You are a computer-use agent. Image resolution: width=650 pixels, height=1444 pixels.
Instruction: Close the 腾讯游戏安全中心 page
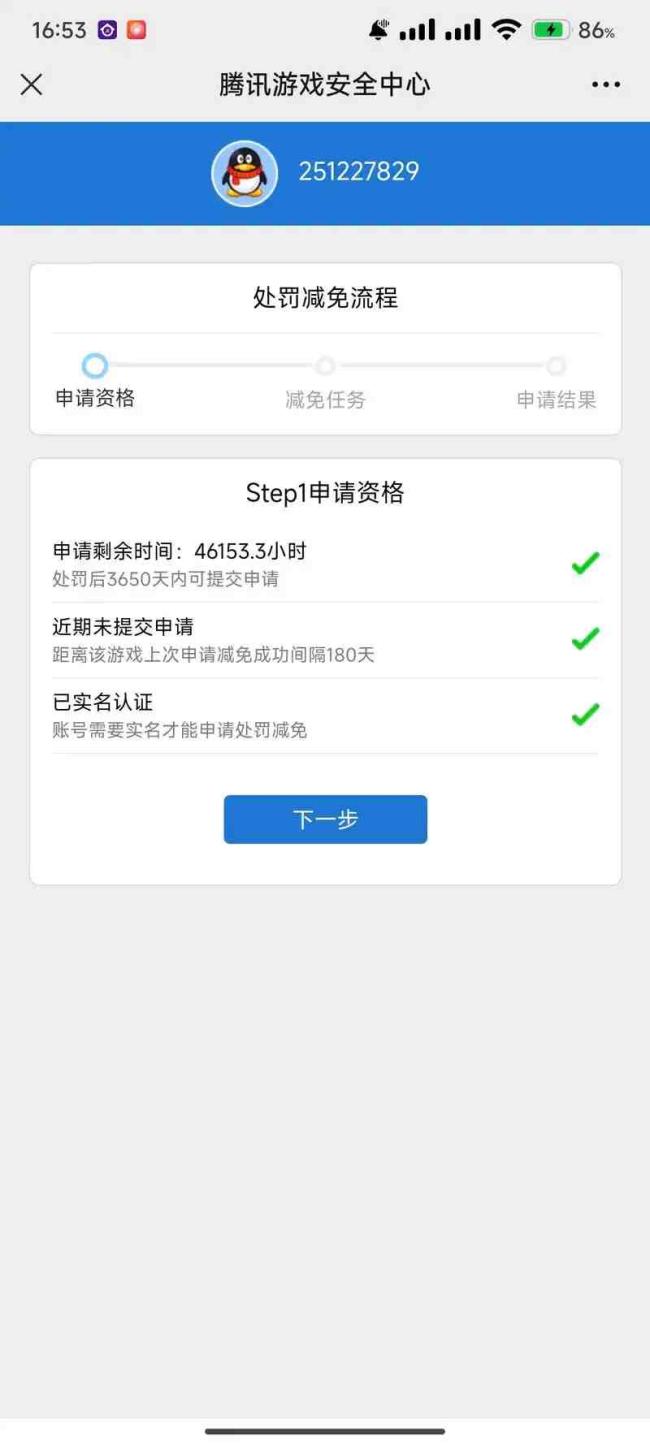32,85
